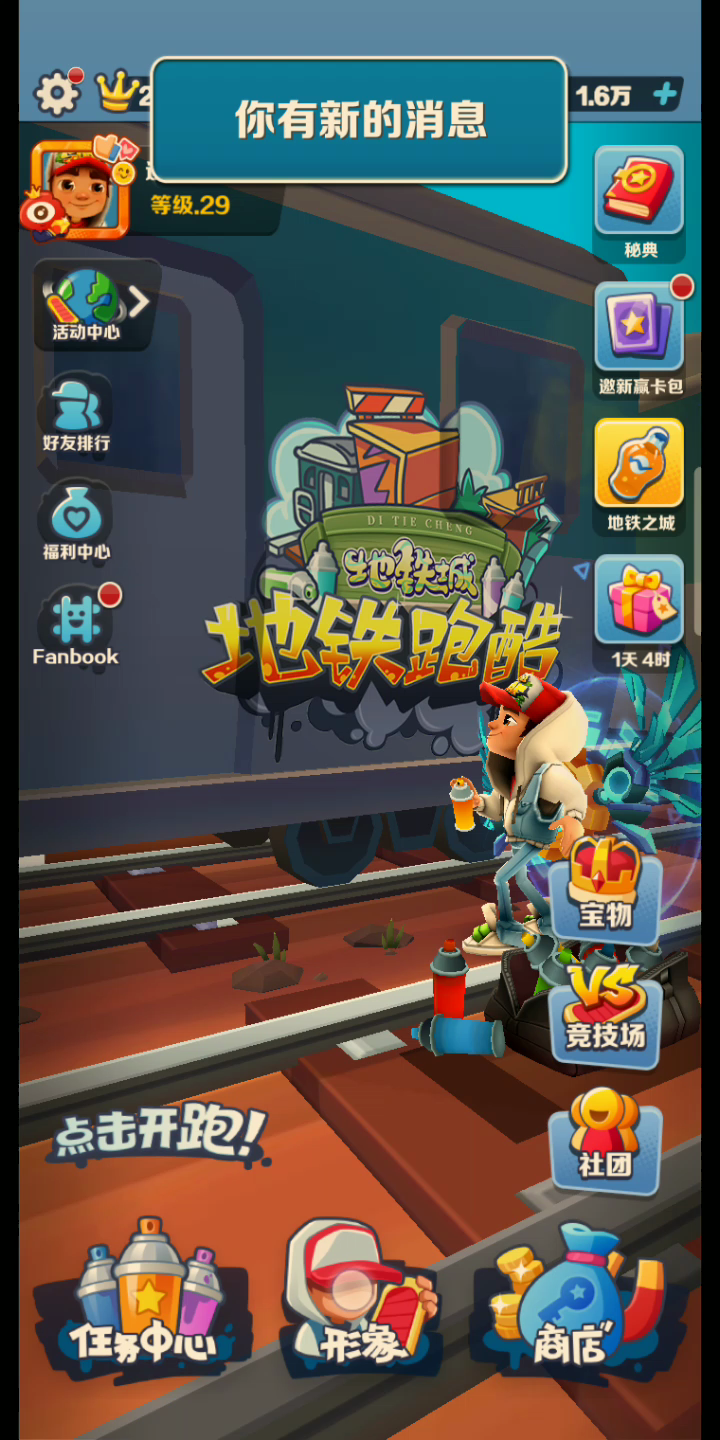Image resolution: width=720 pixels, height=1440 pixels.
Task: Open the 商店 shop
Action: (x=572, y=1300)
